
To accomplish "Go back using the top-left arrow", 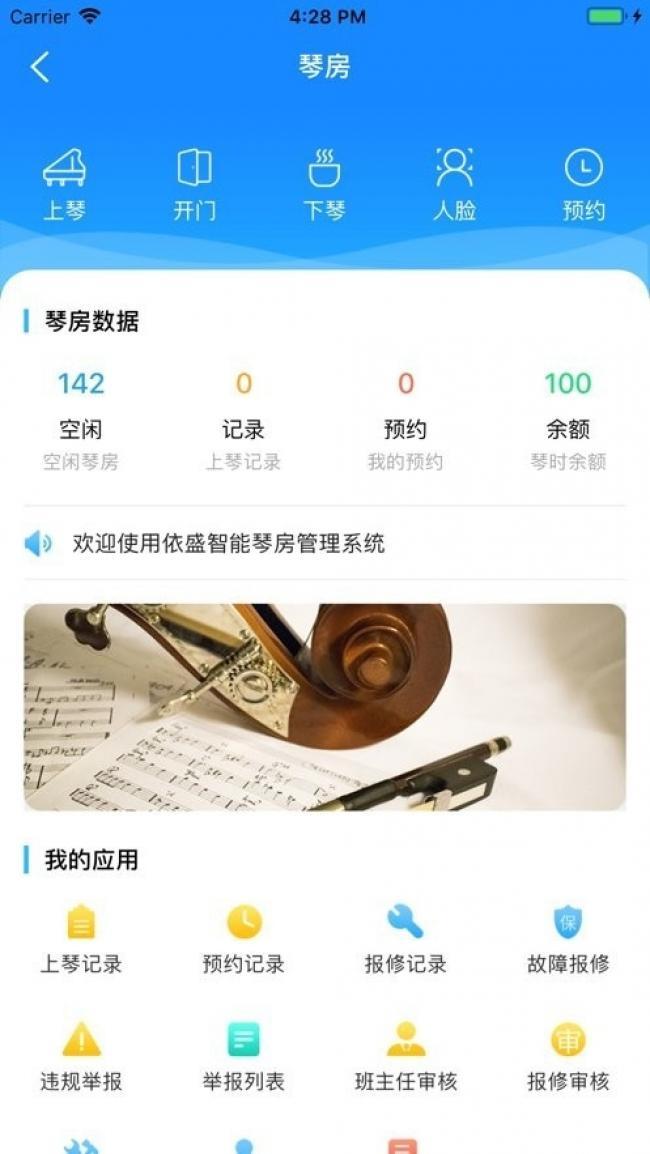I will pos(40,67).
